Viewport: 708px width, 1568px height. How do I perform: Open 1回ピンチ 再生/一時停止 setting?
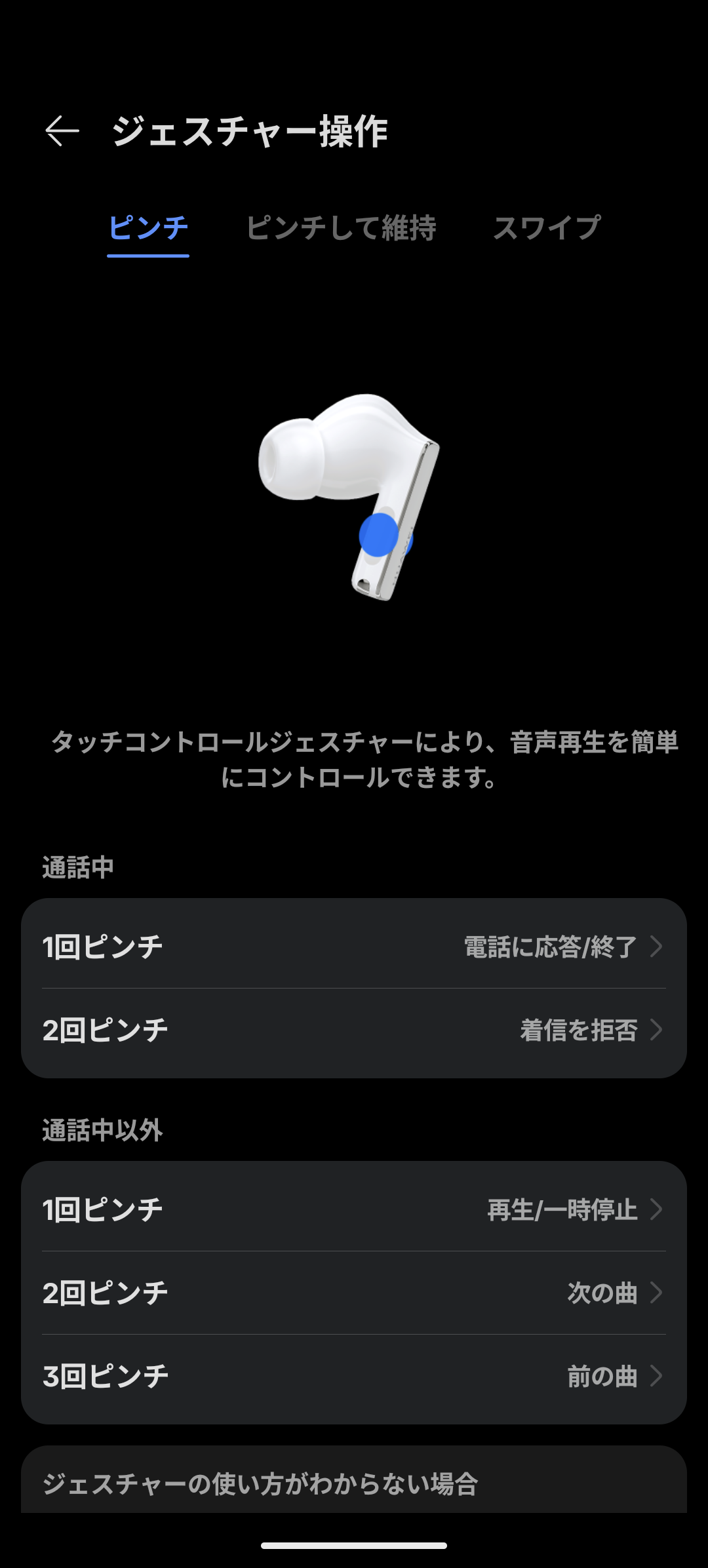pos(354,1209)
